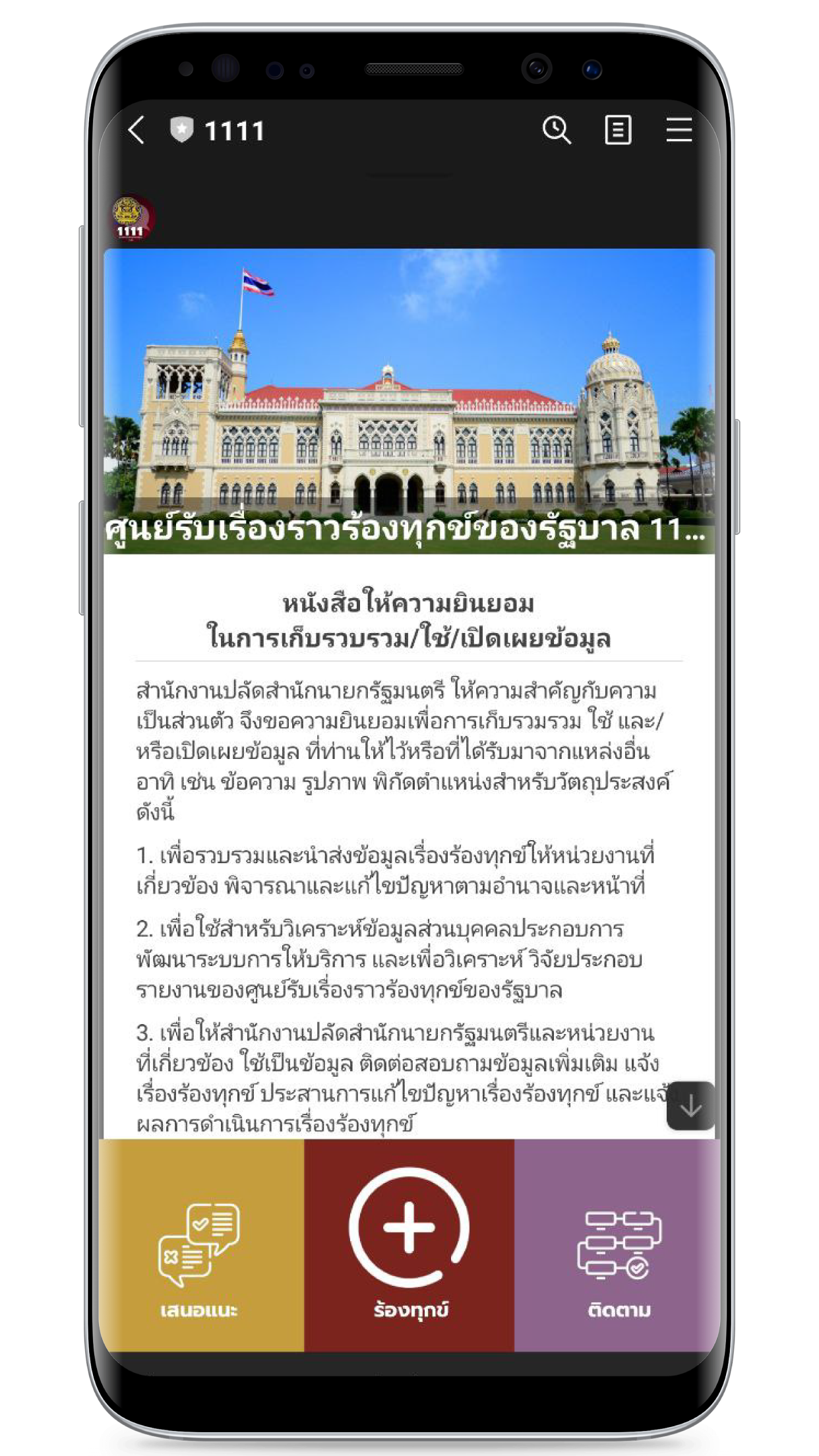Go back using the top-left arrow
This screenshot has height=1456, width=819.
coord(136,130)
